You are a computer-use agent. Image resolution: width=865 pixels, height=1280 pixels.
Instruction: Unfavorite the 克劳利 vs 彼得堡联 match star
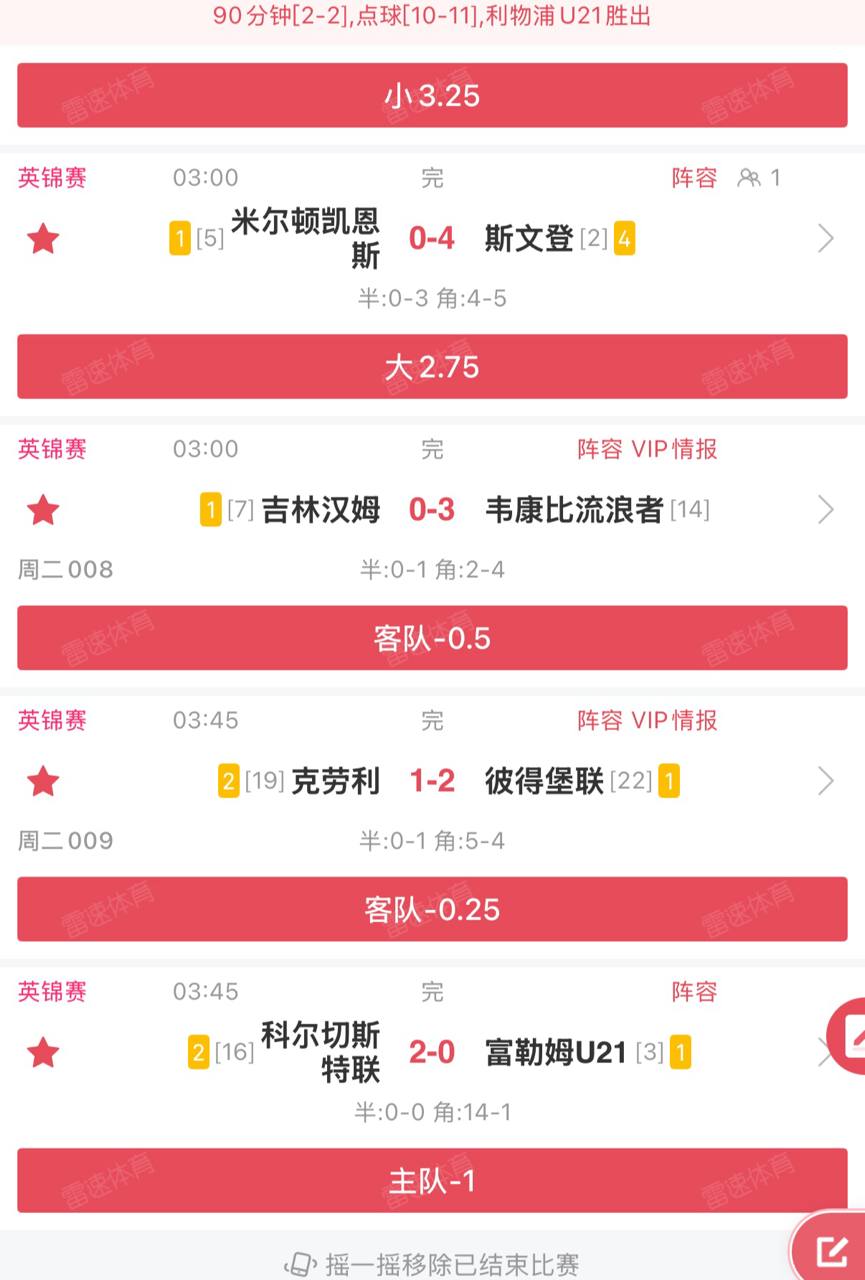point(43,782)
